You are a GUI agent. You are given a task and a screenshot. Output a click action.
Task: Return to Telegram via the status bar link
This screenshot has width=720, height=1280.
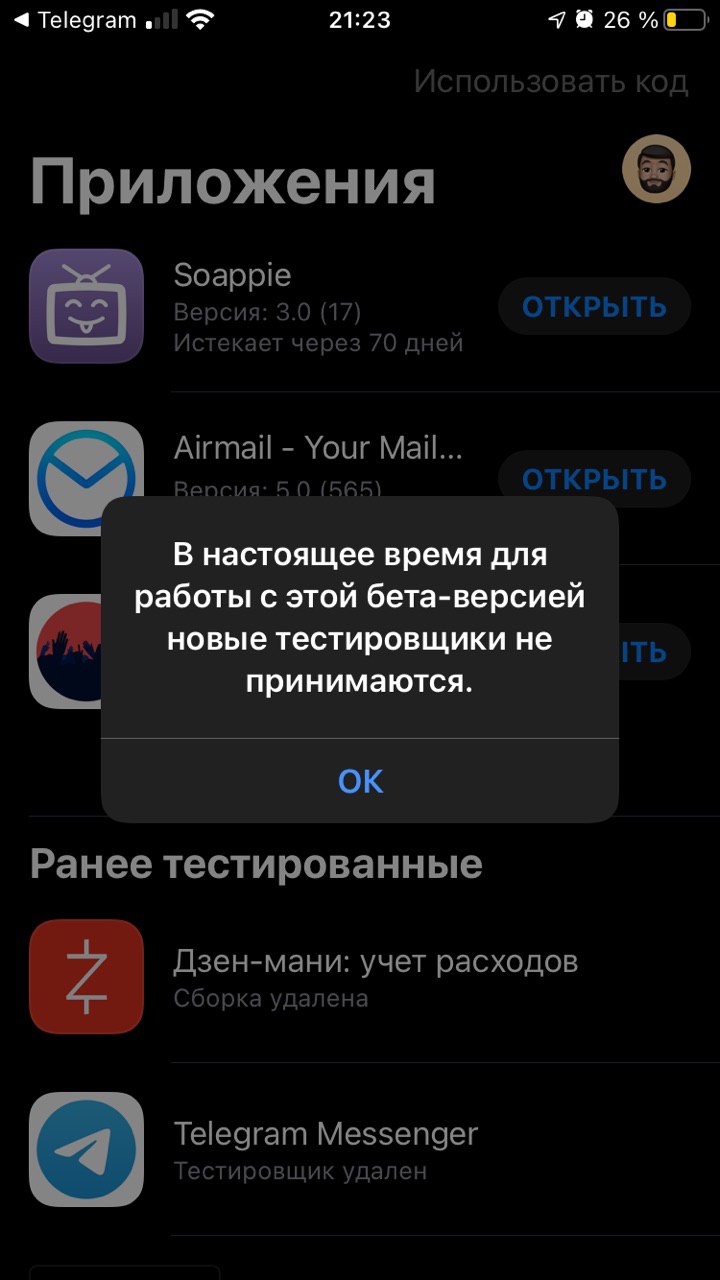[x=74, y=20]
